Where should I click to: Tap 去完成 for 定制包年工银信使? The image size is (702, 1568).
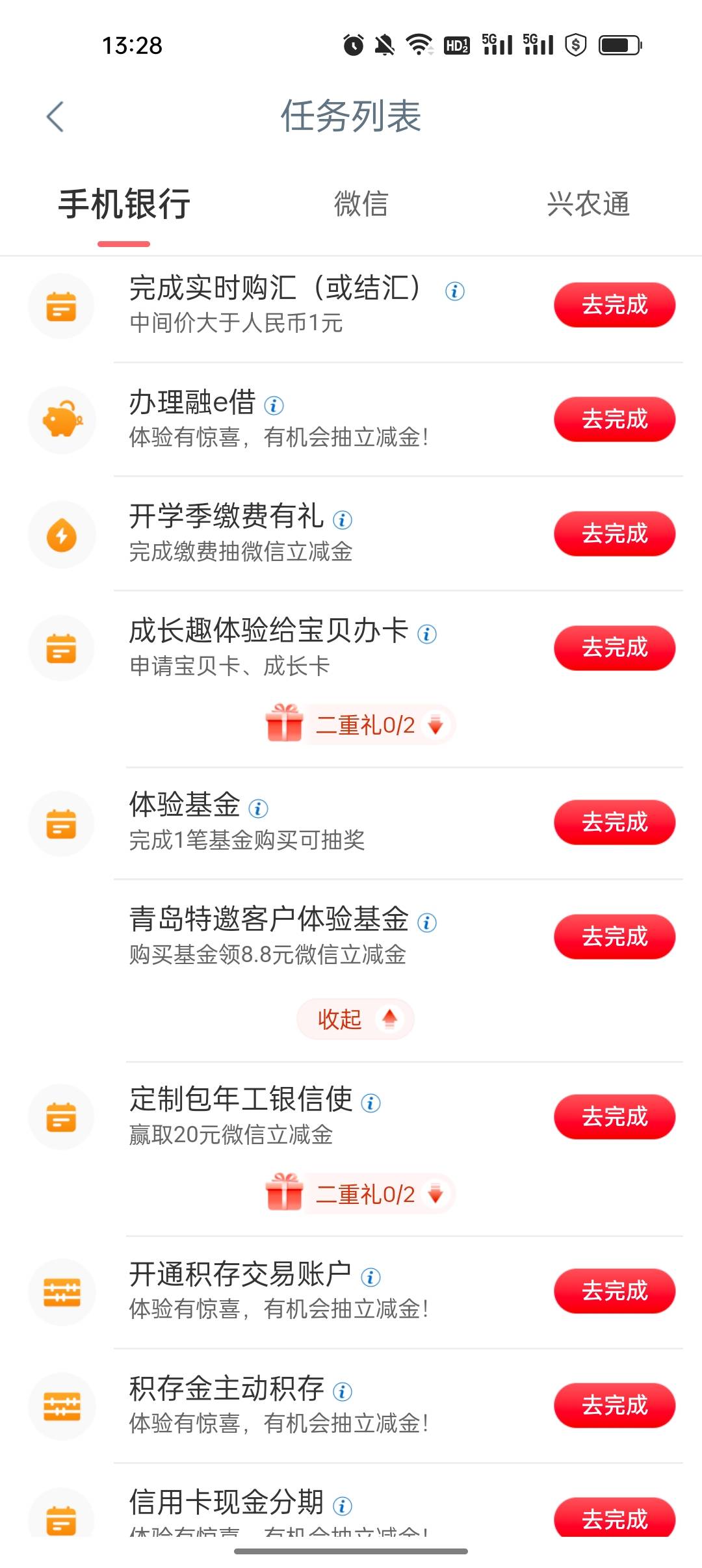click(x=614, y=1117)
